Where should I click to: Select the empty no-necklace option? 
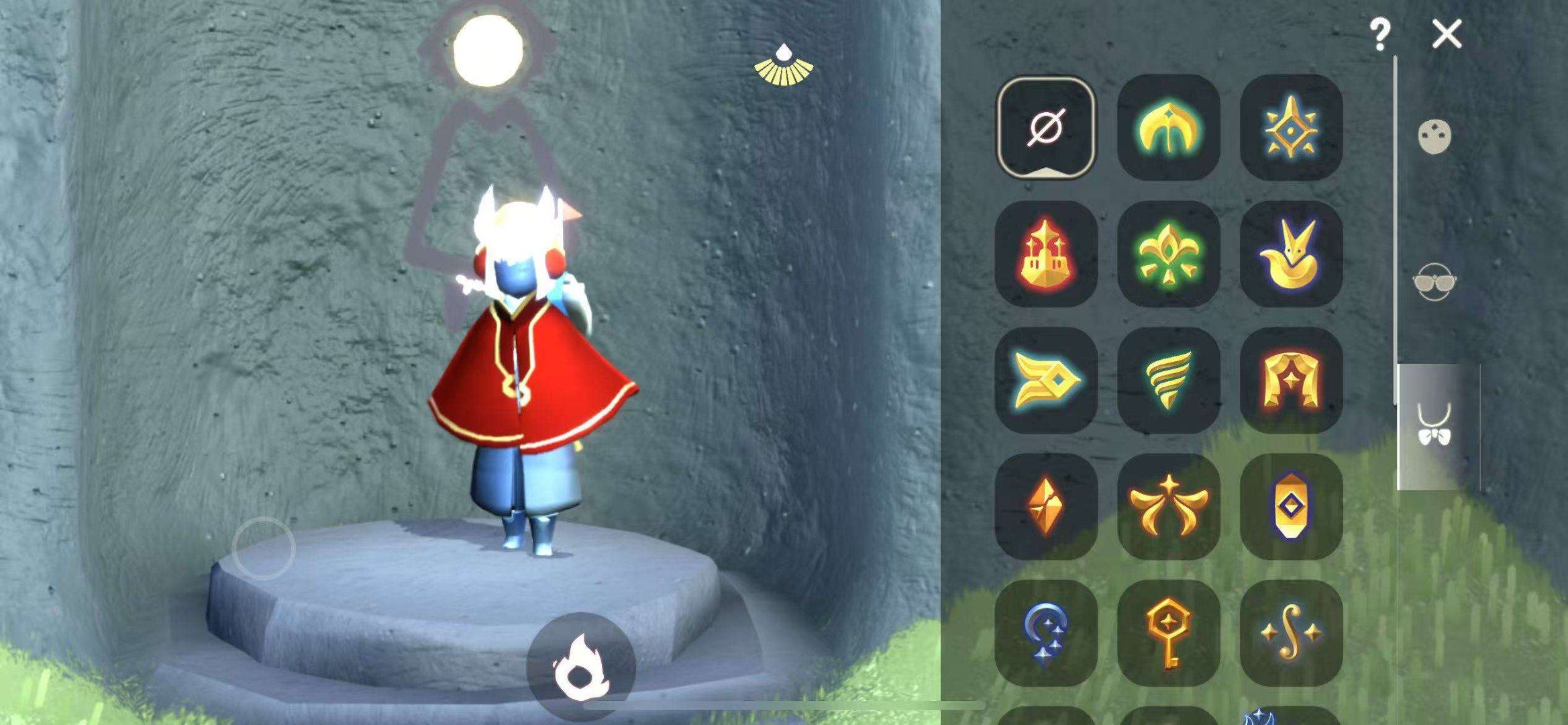point(1046,128)
